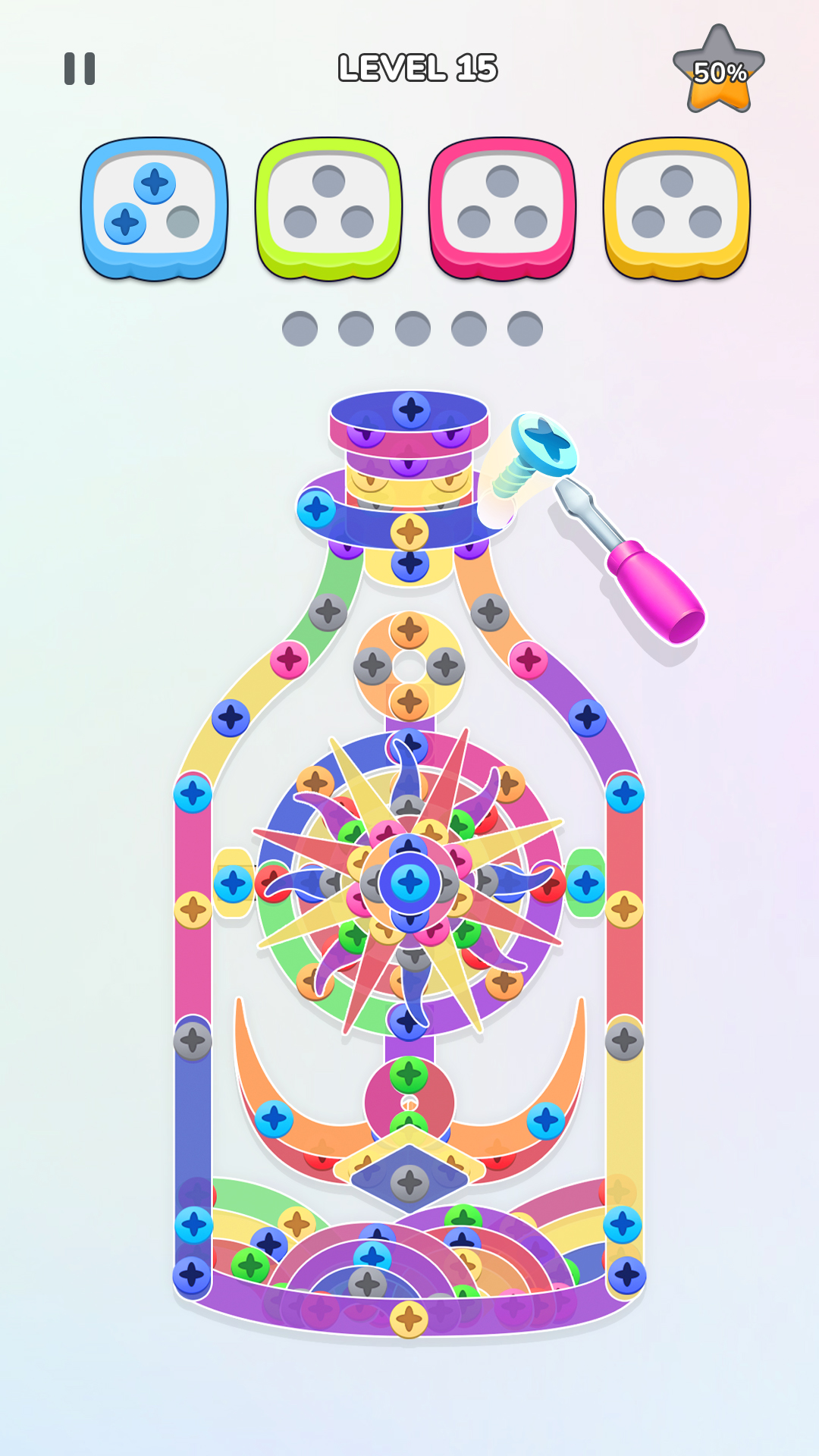Image resolution: width=819 pixels, height=1456 pixels.
Task: Unscrew the gray screw on the right orange neck strip
Action: click(490, 611)
